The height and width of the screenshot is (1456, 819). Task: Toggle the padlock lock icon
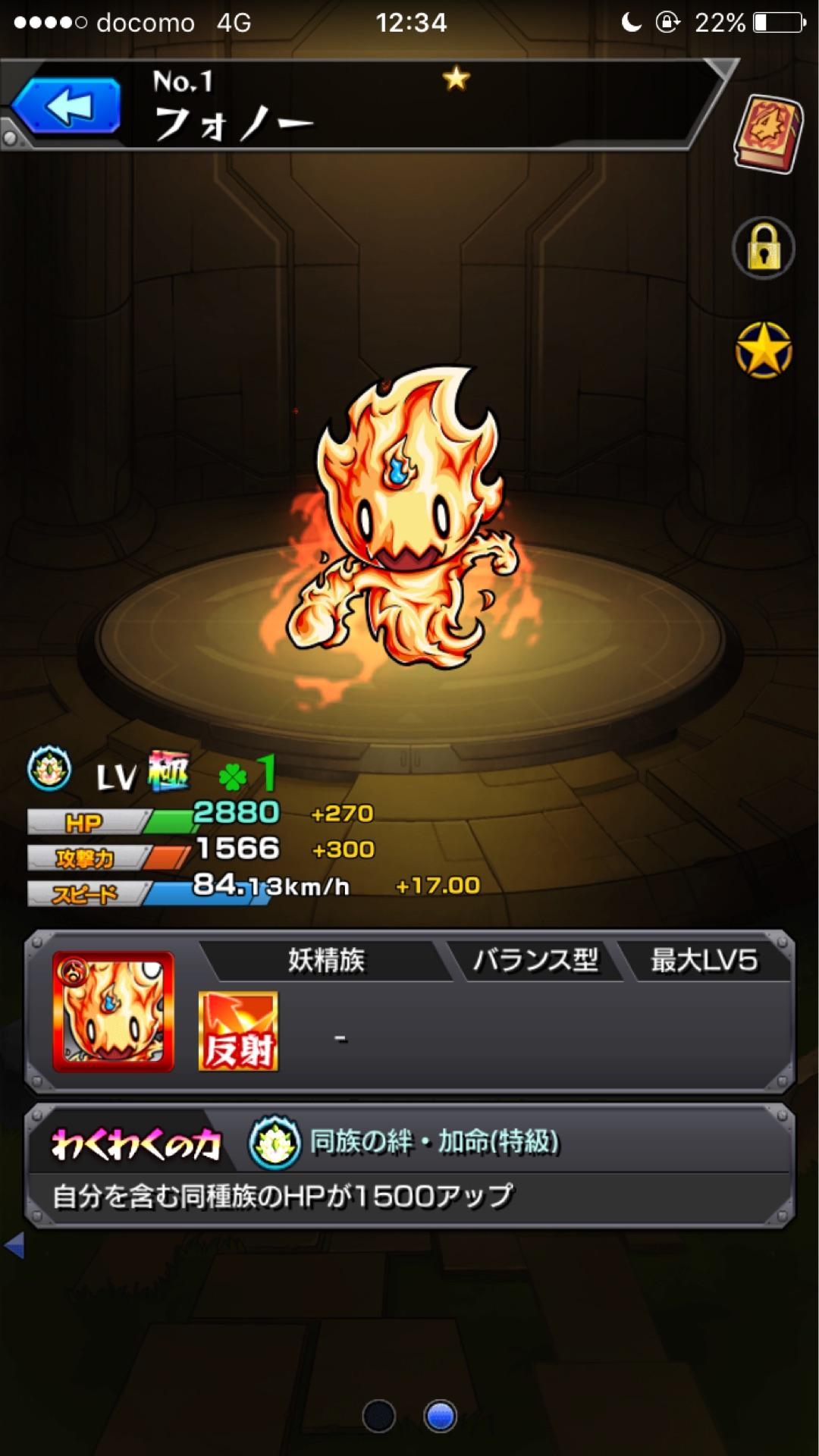[764, 248]
